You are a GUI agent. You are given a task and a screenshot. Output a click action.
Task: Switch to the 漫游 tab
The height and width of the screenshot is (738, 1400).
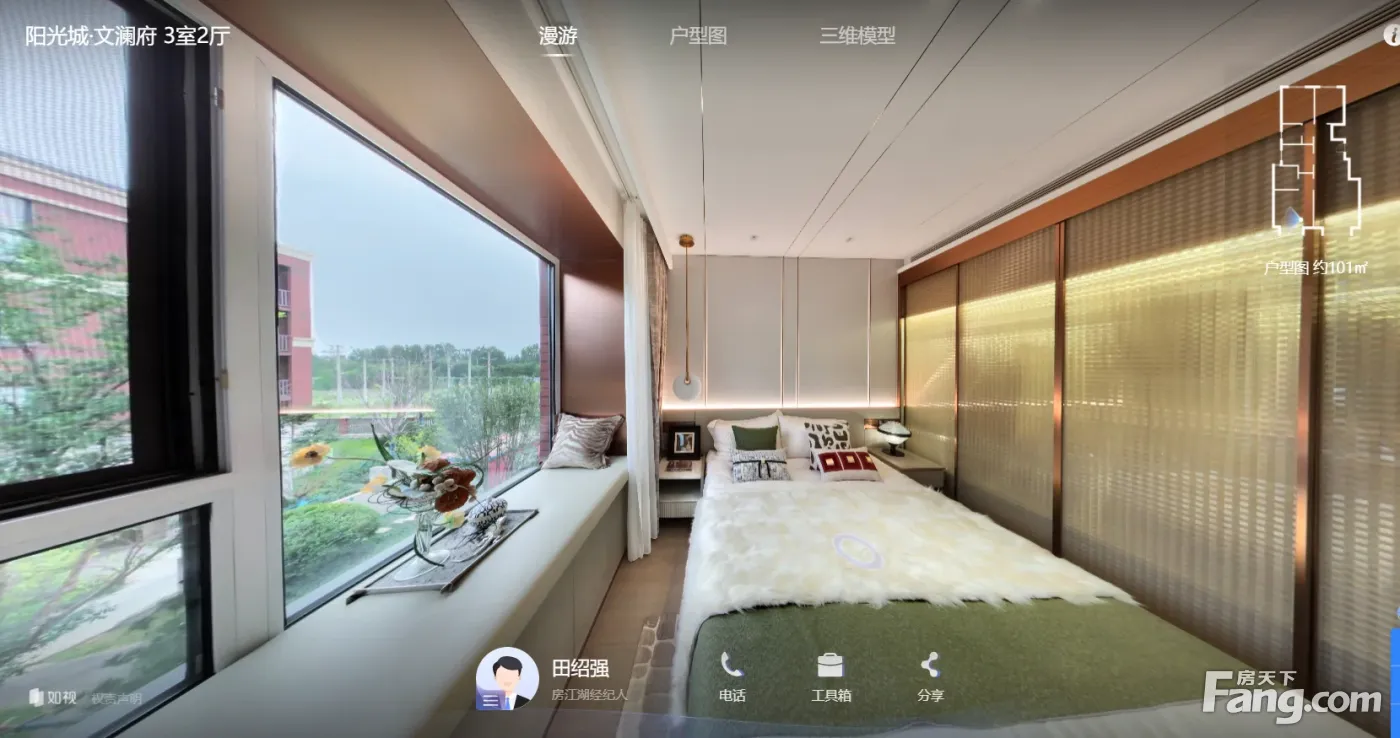point(558,36)
